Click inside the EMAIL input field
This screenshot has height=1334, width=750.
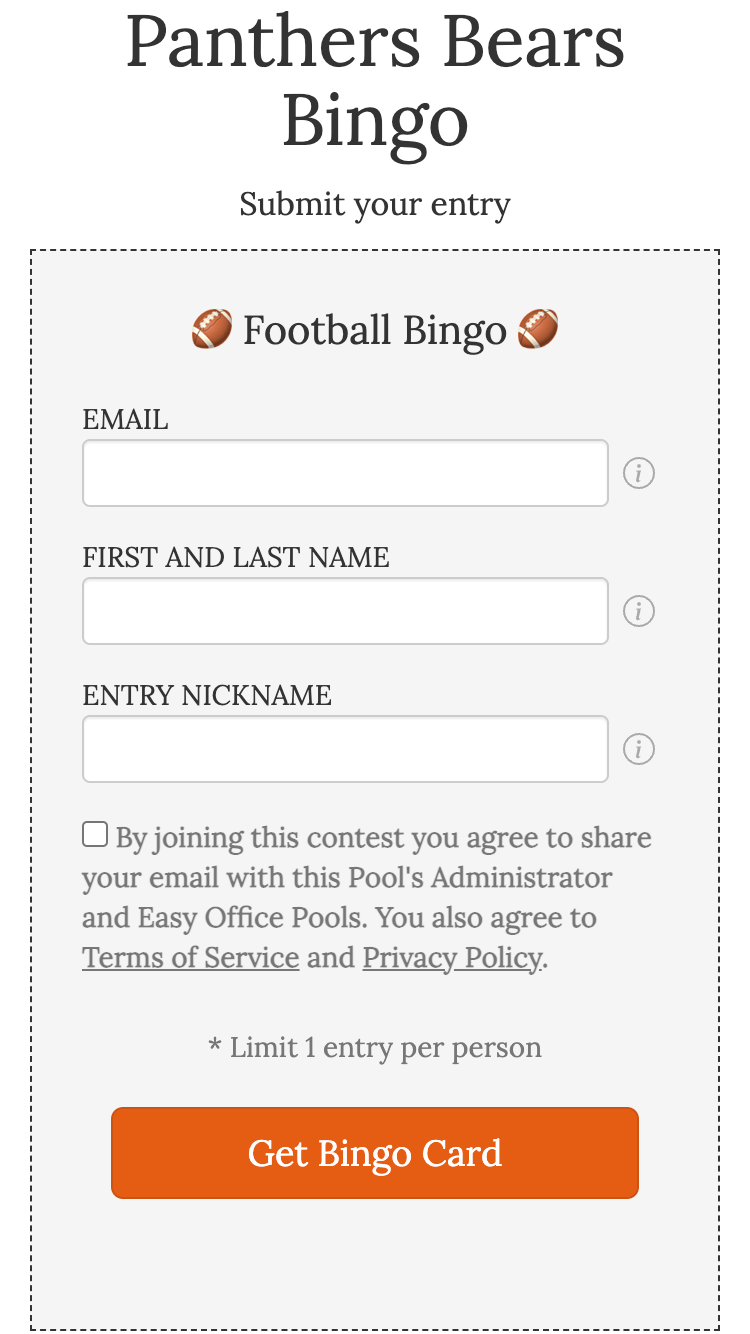click(x=345, y=472)
